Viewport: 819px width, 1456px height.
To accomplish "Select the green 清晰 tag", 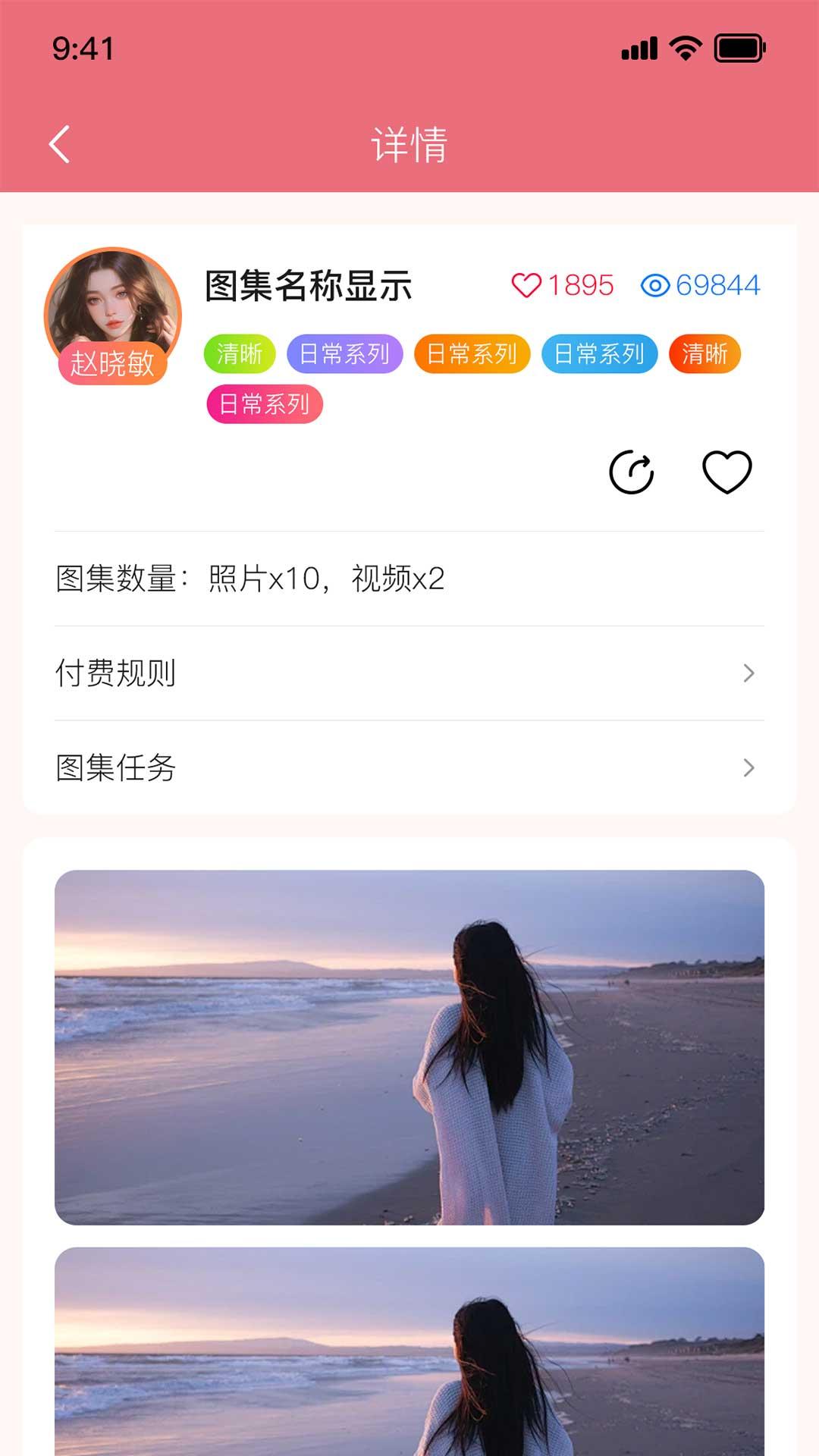I will pyautogui.click(x=238, y=355).
